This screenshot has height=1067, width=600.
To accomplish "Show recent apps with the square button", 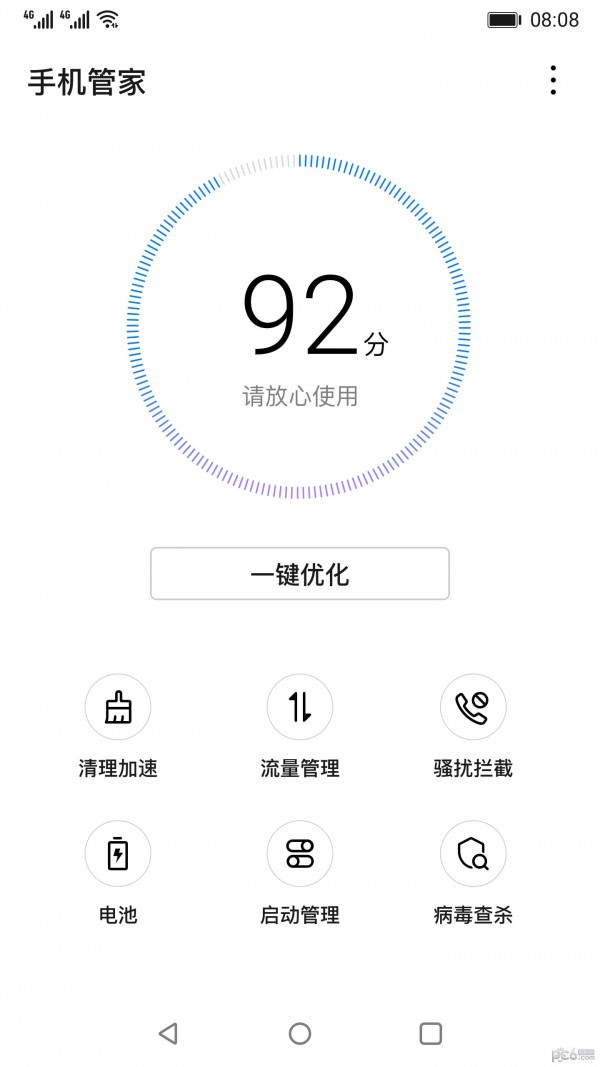I will point(431,1033).
